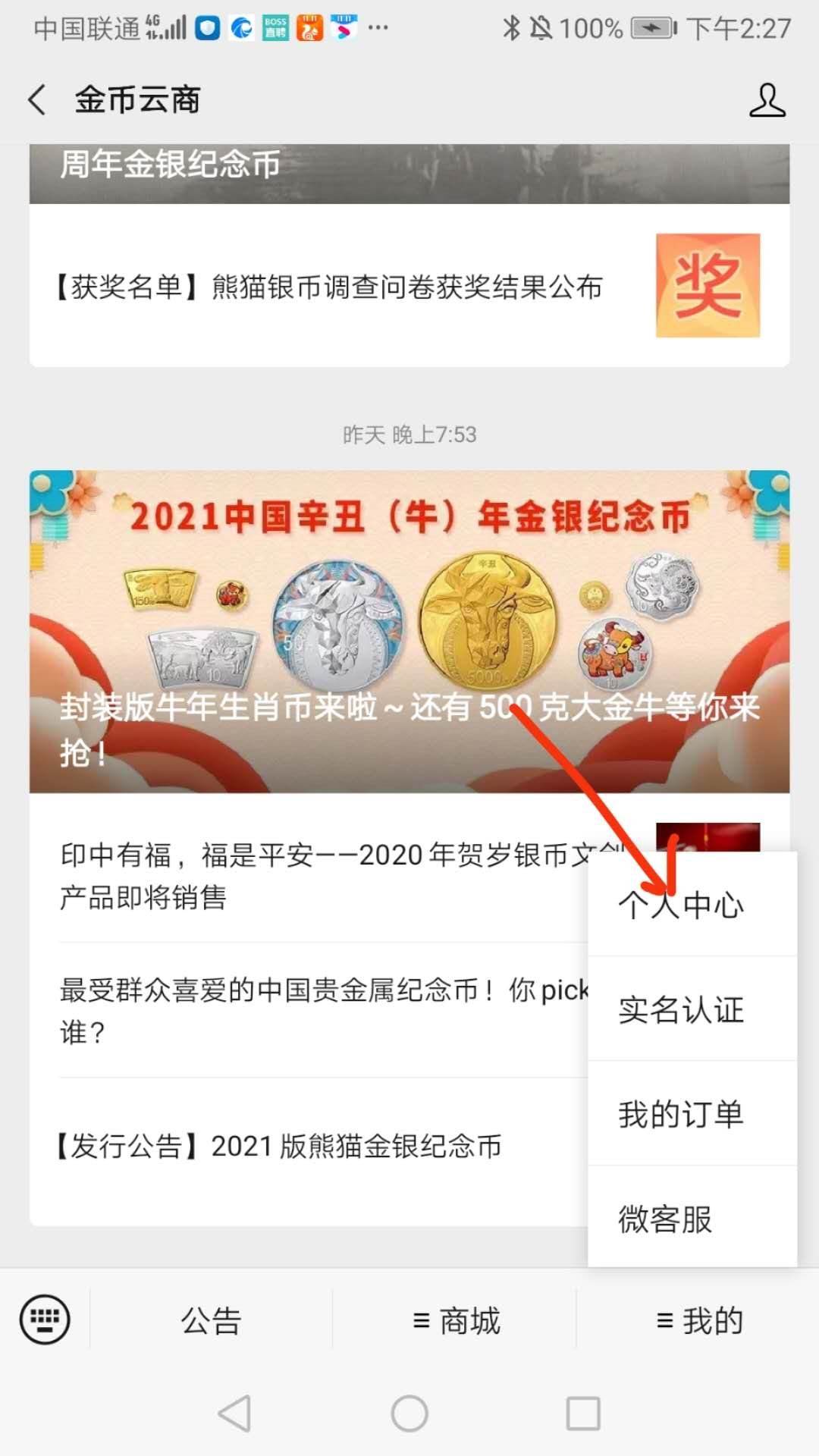819x1456 pixels.
Task: Open 最受群众喜爱的中国贵金属纪念币 article
Action: [x=318, y=1010]
